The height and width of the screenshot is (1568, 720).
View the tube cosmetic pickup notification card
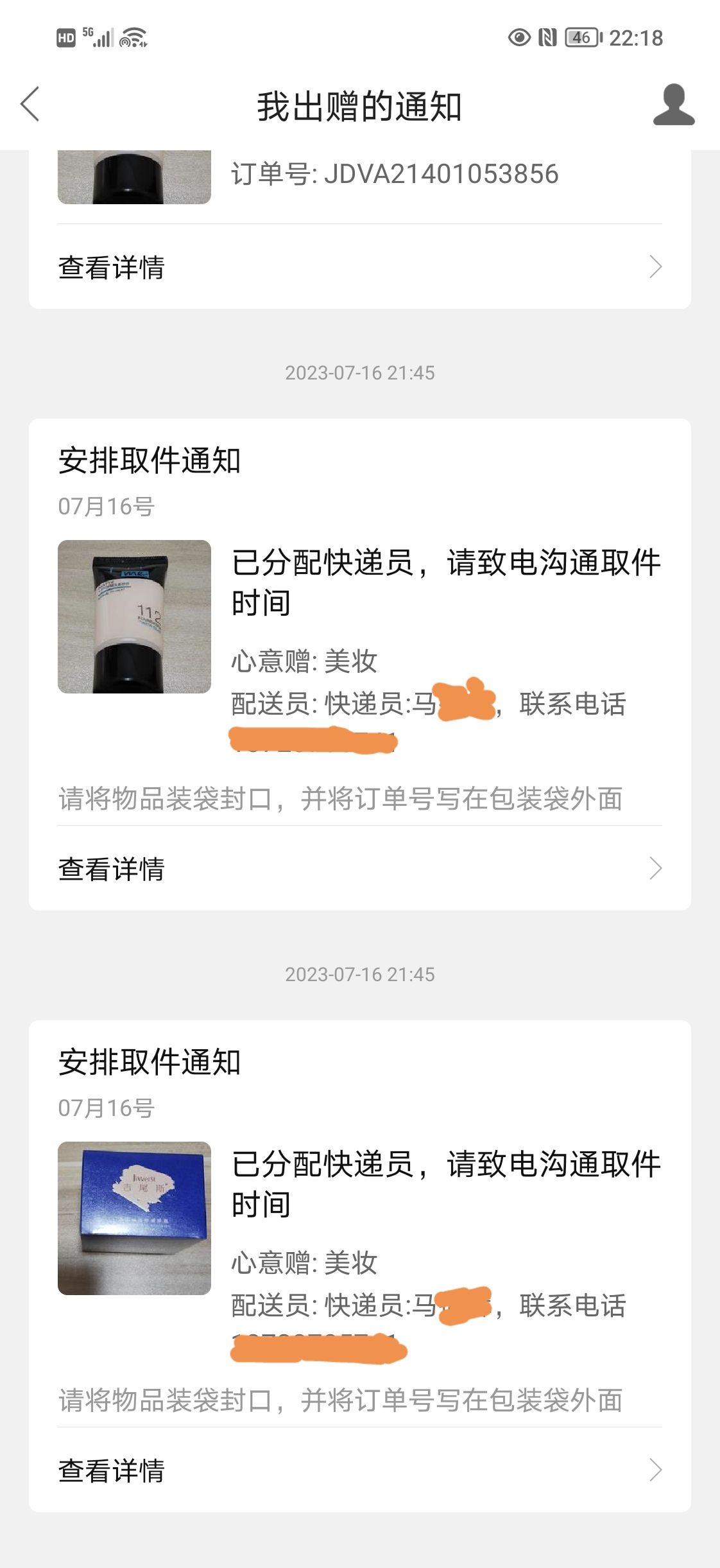click(360, 664)
